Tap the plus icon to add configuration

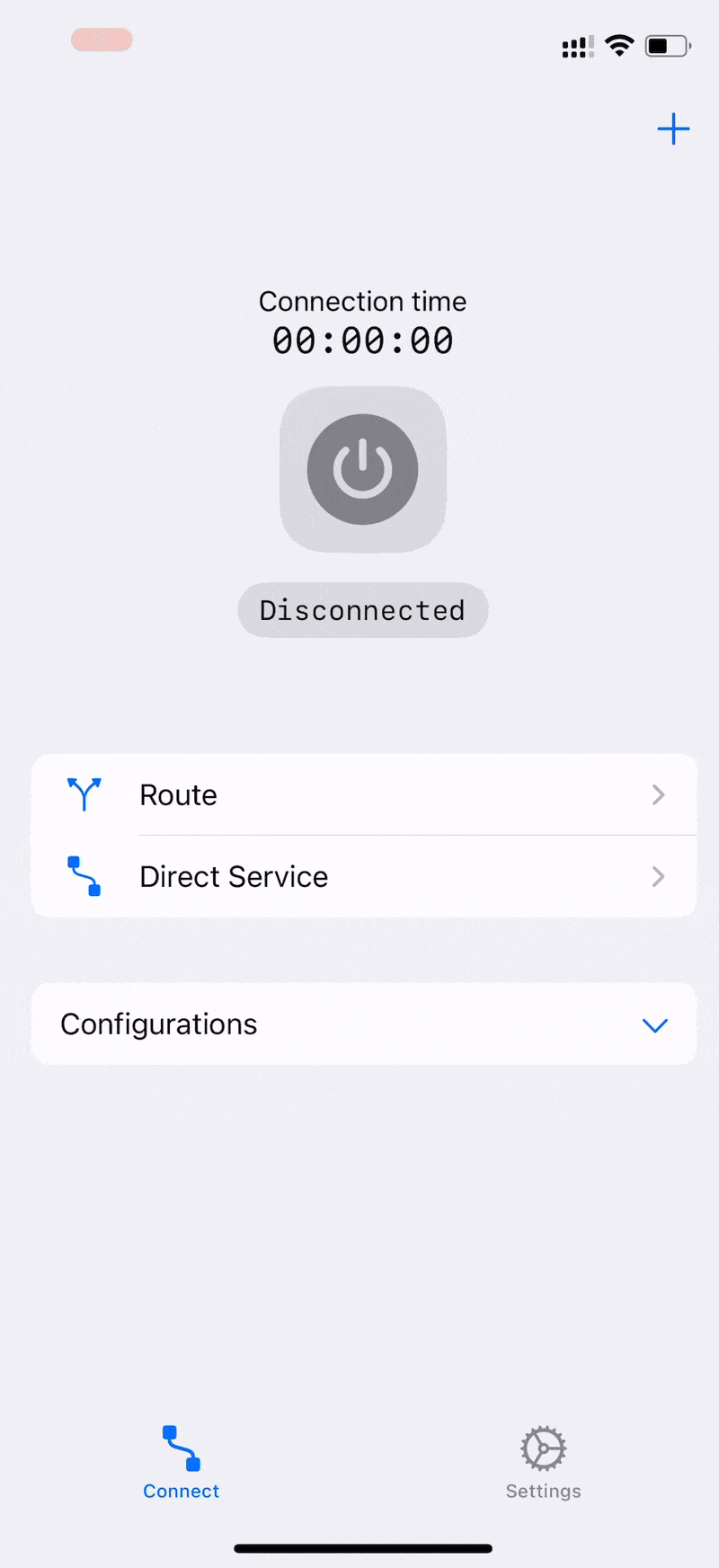(x=673, y=129)
